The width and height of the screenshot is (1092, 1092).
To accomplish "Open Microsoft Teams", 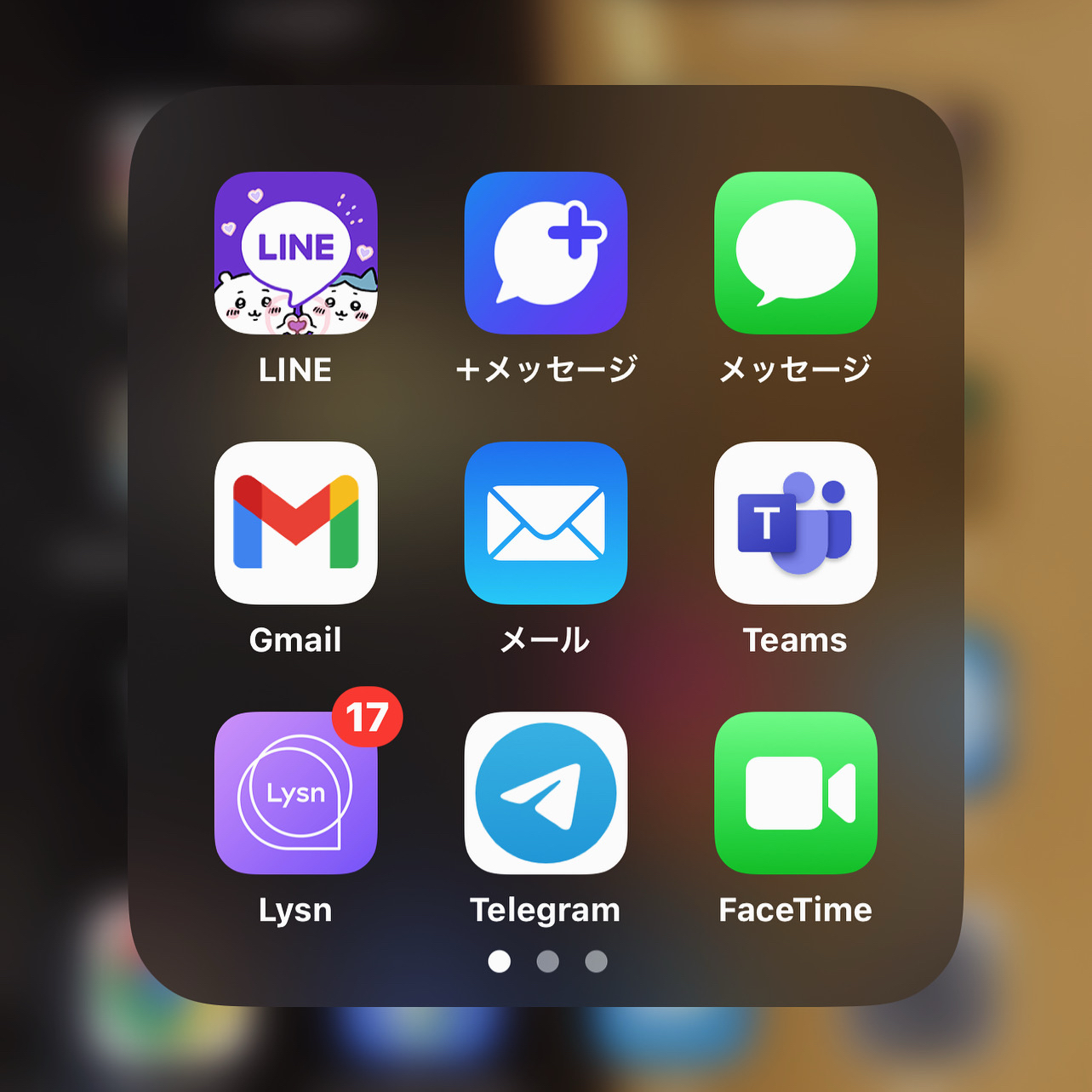I will pyautogui.click(x=796, y=523).
